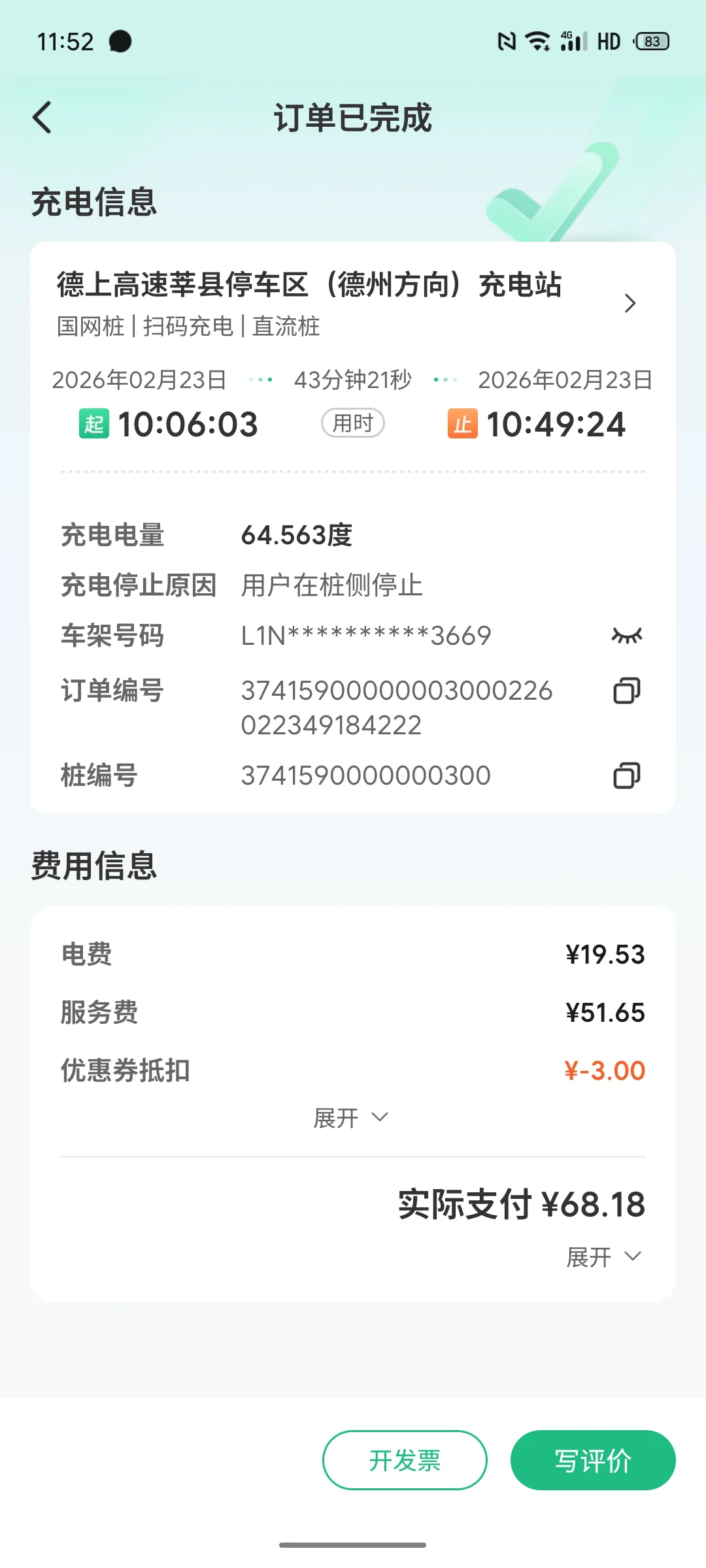Copy the 订单编号 order number
The width and height of the screenshot is (706, 1568).
[626, 691]
